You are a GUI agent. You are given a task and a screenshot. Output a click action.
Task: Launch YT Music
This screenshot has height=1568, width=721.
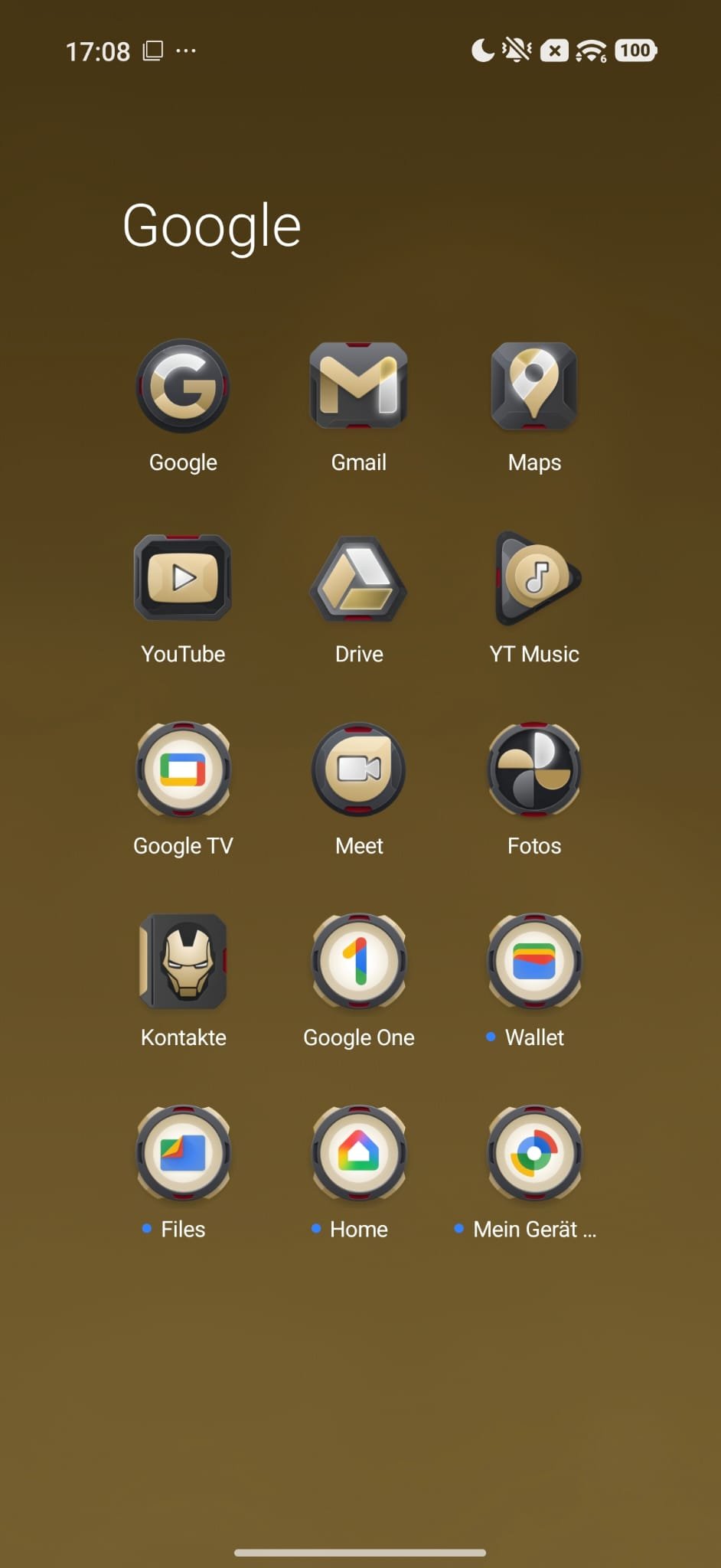coord(534,578)
